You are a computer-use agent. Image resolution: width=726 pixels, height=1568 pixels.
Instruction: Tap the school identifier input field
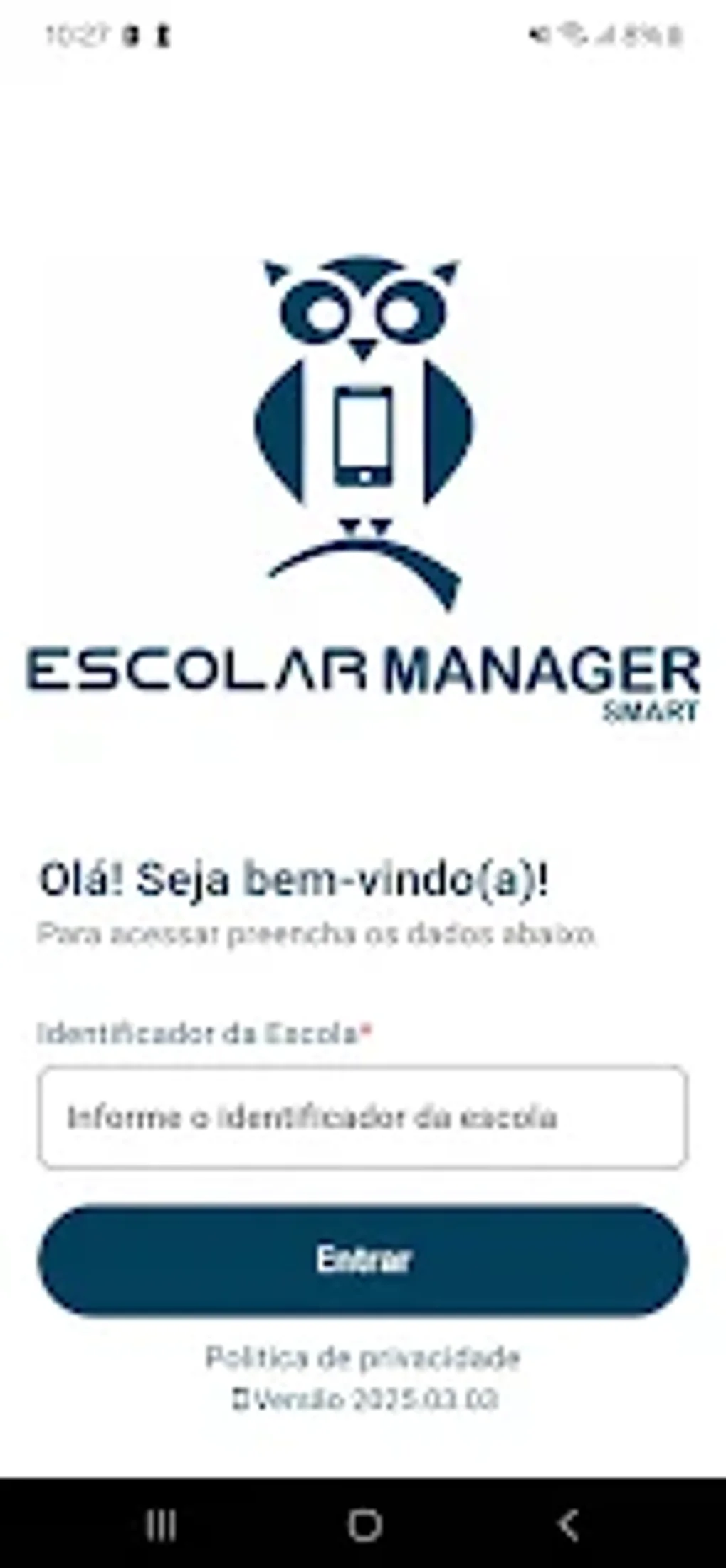pyautogui.click(x=363, y=1118)
